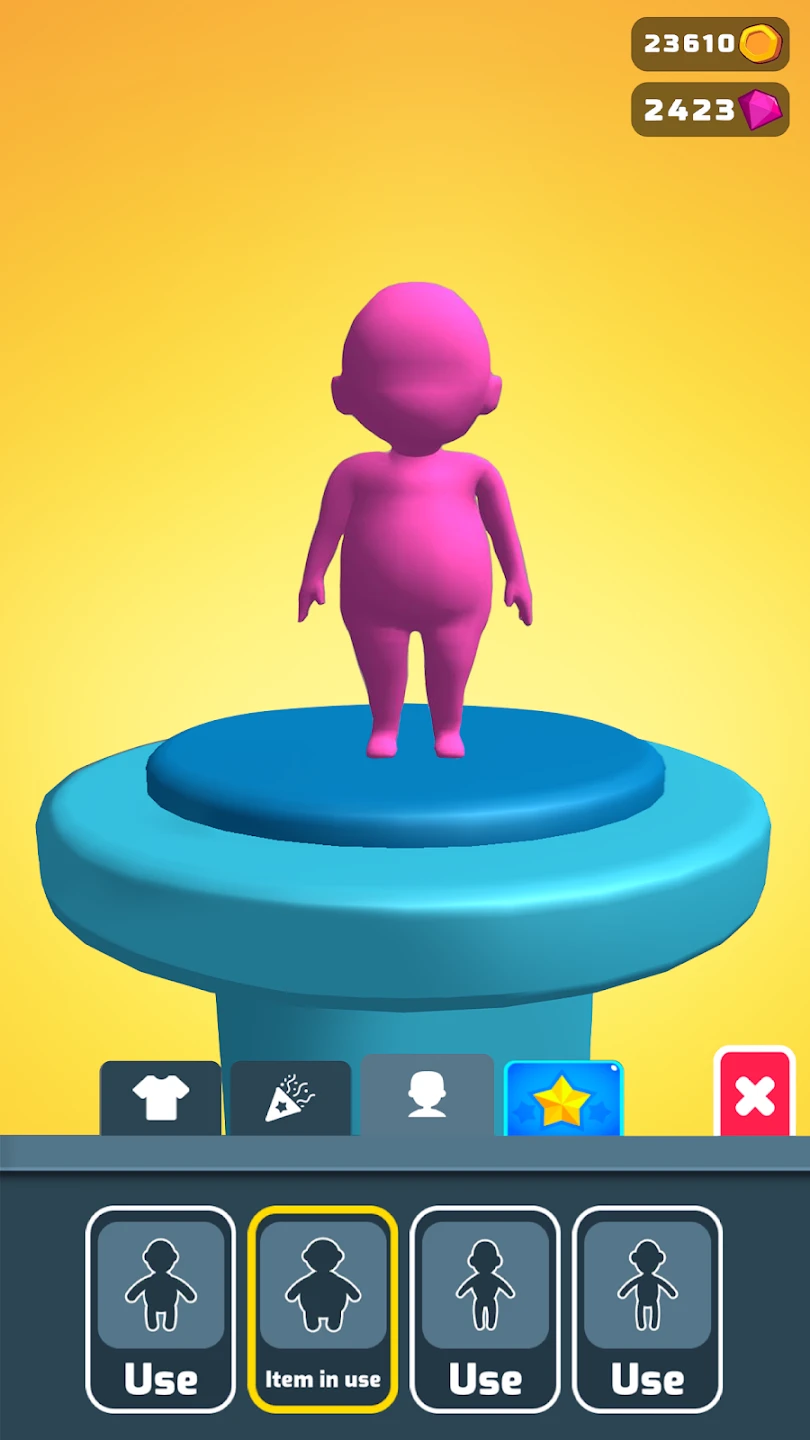Use the first chubby body shape
The height and width of the screenshot is (1440, 810).
click(160, 1309)
